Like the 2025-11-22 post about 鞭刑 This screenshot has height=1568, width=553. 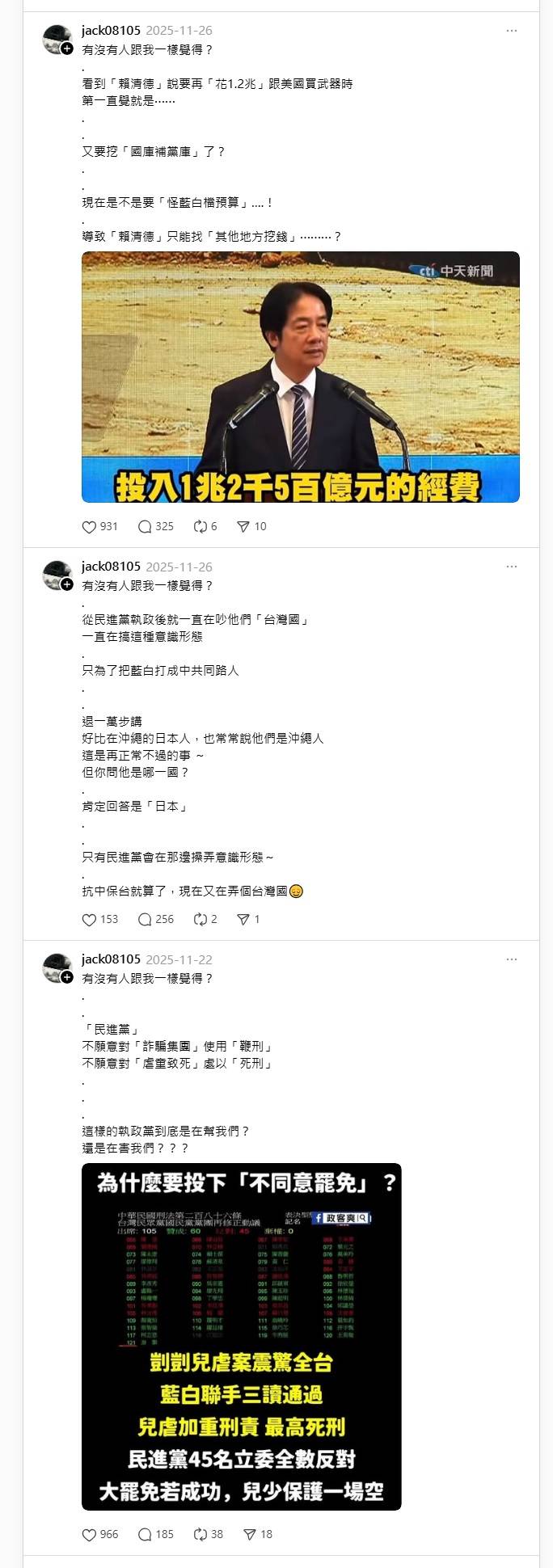click(90, 1535)
